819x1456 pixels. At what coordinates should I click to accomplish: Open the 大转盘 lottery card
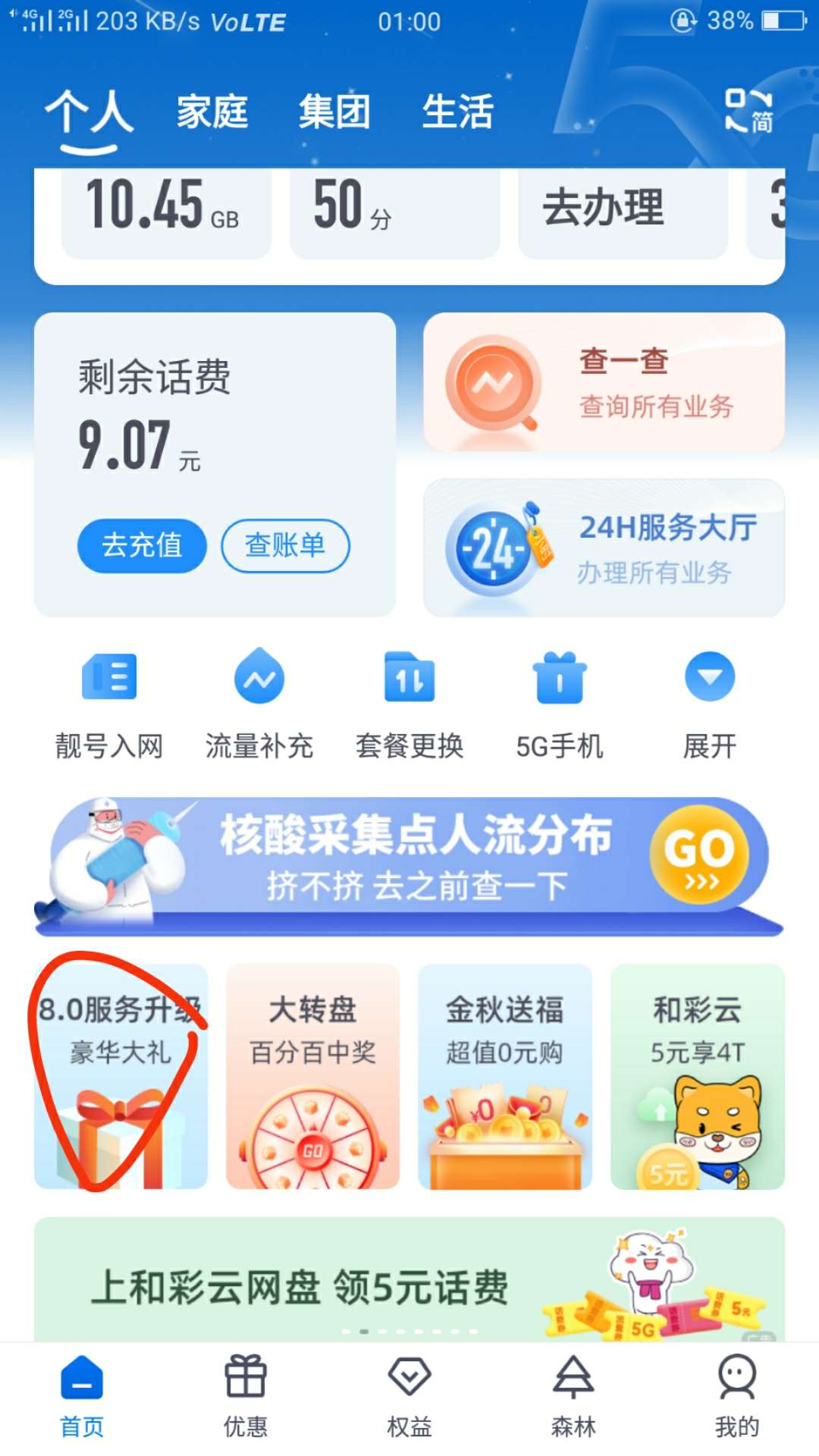tap(312, 1076)
